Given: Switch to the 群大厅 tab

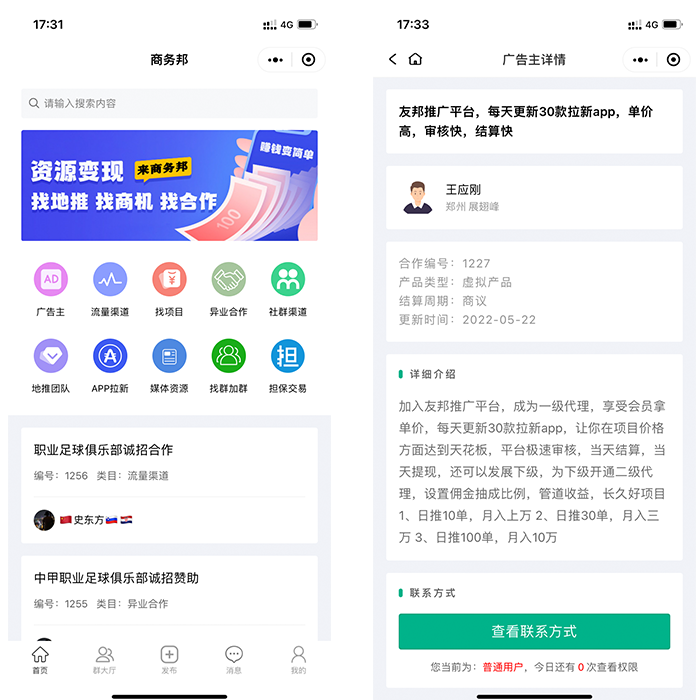Looking at the screenshot, I should [104, 659].
